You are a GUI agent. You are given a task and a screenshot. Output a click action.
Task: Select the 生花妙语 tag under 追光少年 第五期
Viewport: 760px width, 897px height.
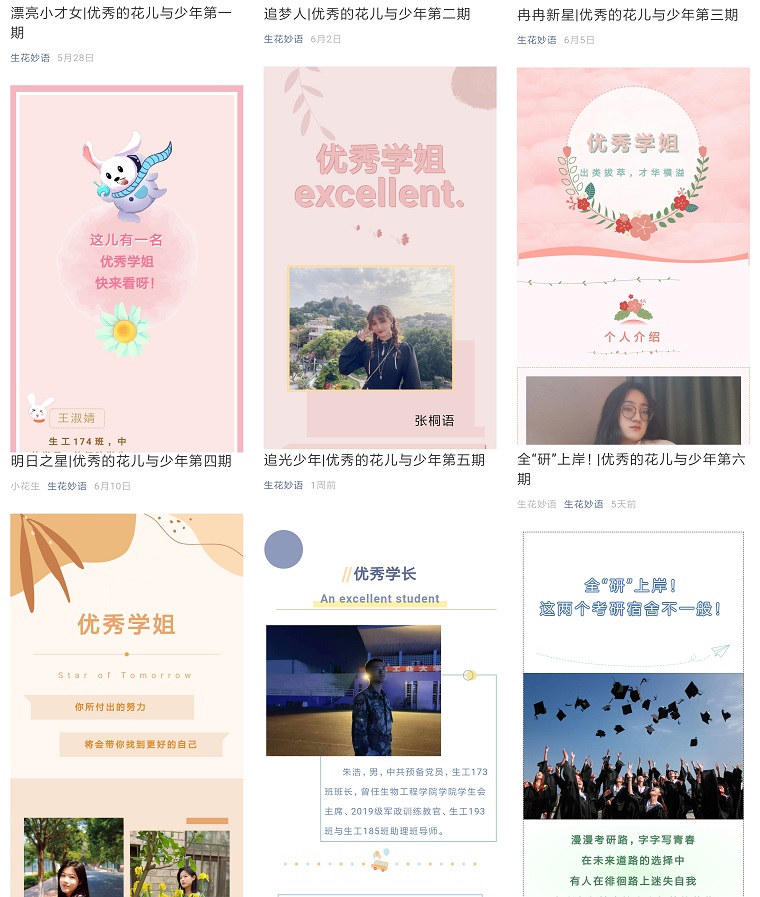pyautogui.click(x=283, y=485)
